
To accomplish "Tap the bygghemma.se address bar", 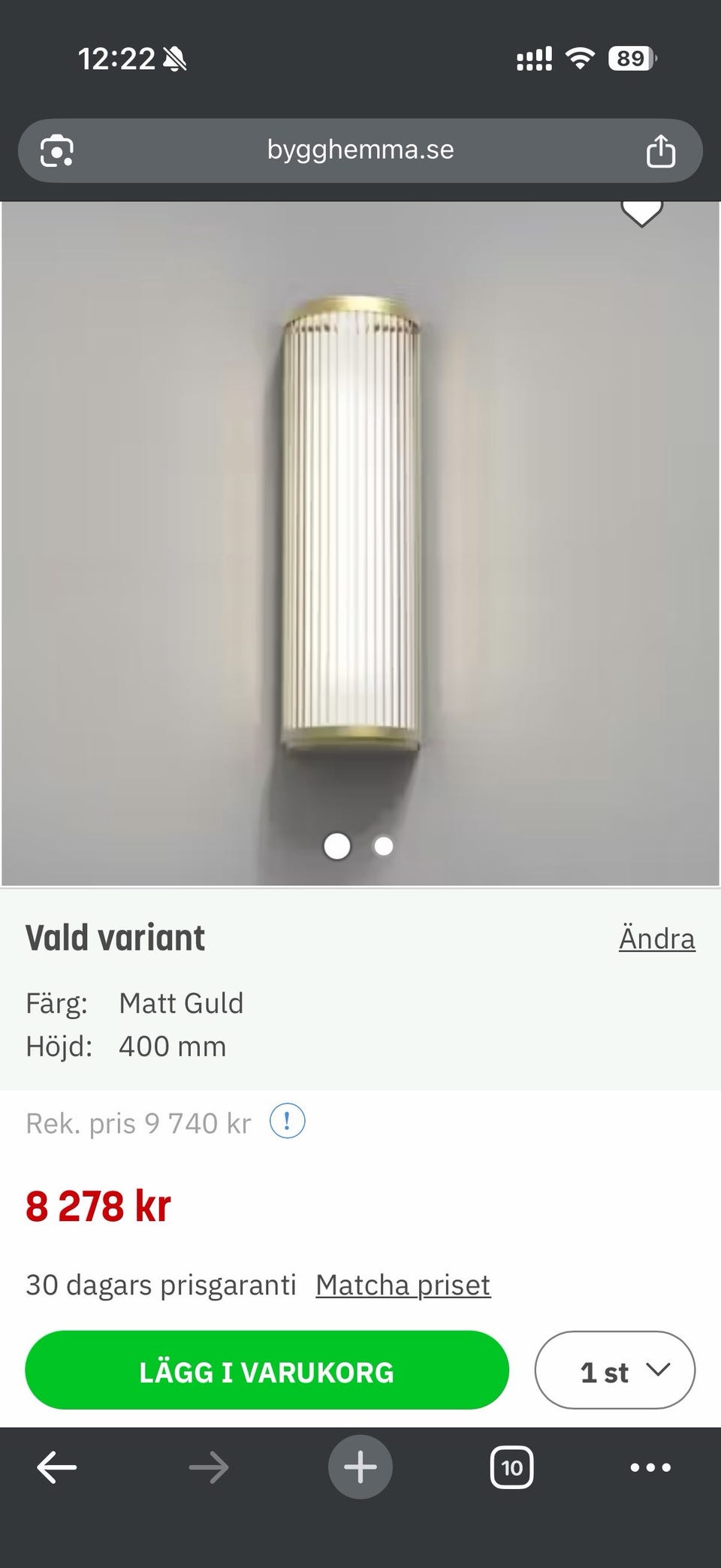I will point(360,150).
